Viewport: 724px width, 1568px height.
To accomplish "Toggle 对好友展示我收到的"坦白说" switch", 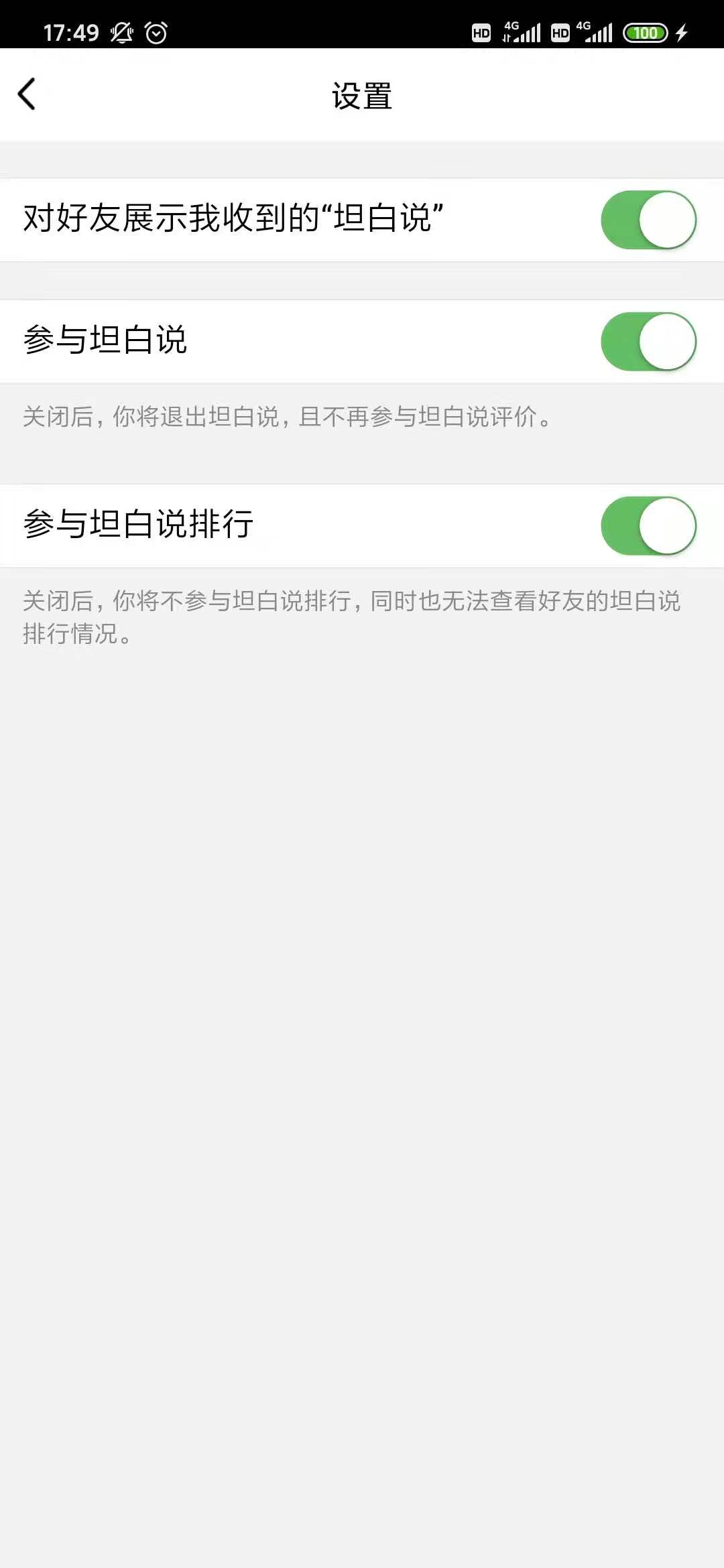I will point(648,220).
